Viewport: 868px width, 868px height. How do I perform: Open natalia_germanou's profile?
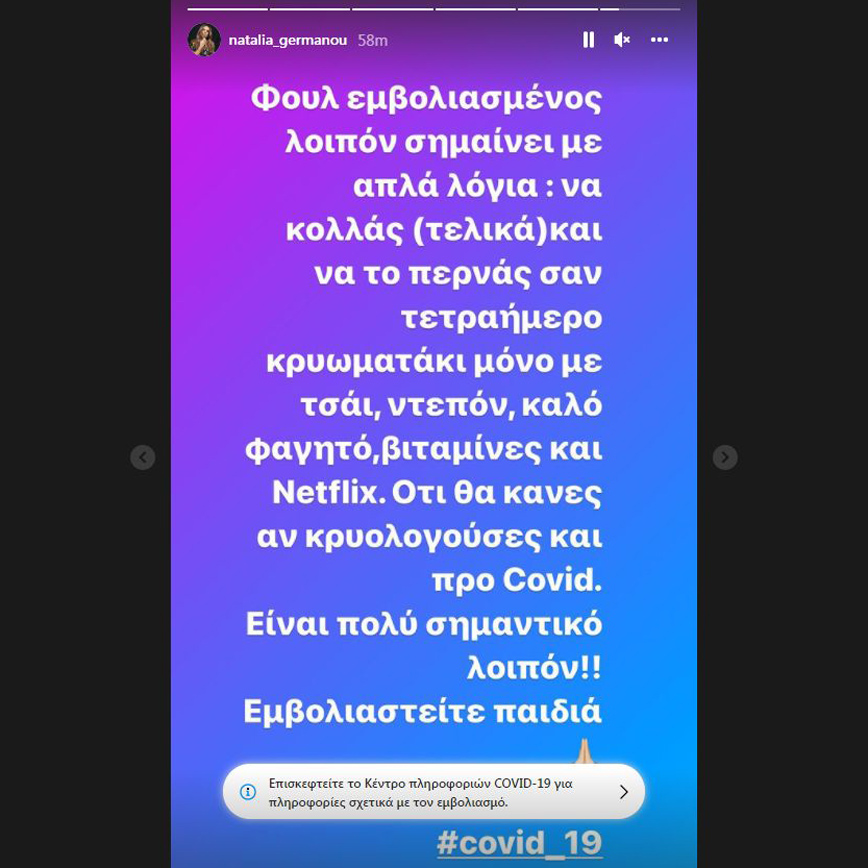click(x=289, y=40)
